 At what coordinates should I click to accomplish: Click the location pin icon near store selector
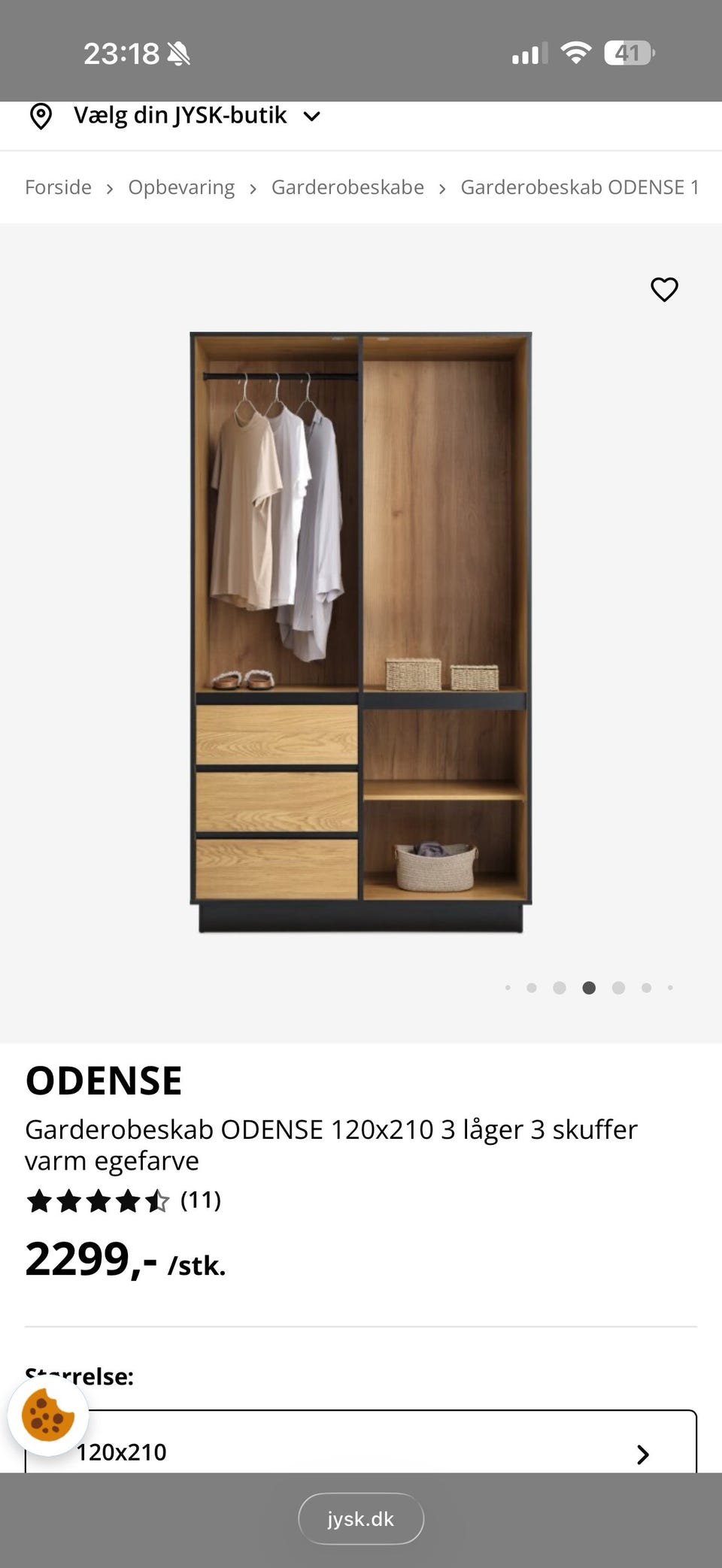(41, 115)
